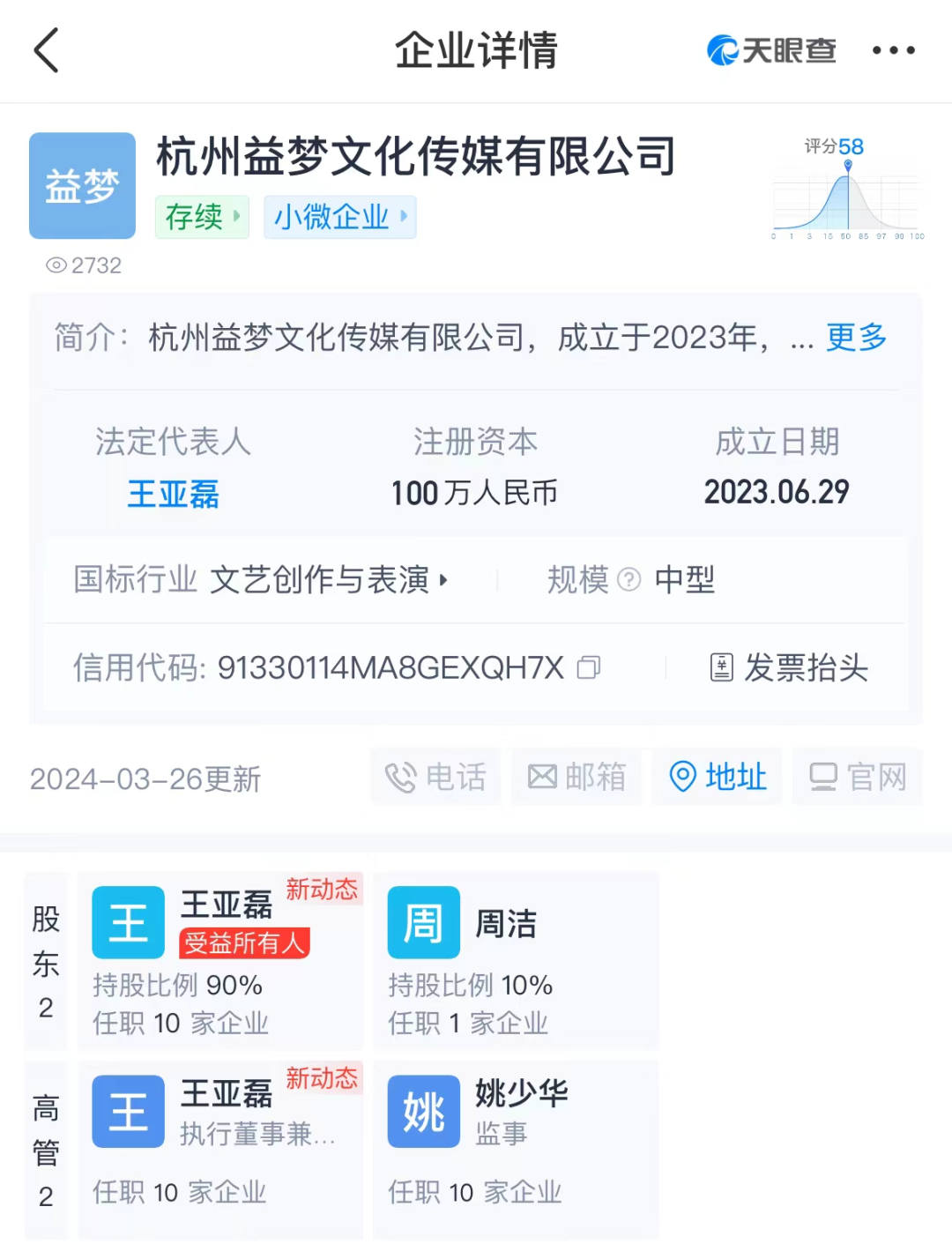Open legal representative 王亚磊 profile
The height and width of the screenshot is (1244, 952).
point(173,494)
